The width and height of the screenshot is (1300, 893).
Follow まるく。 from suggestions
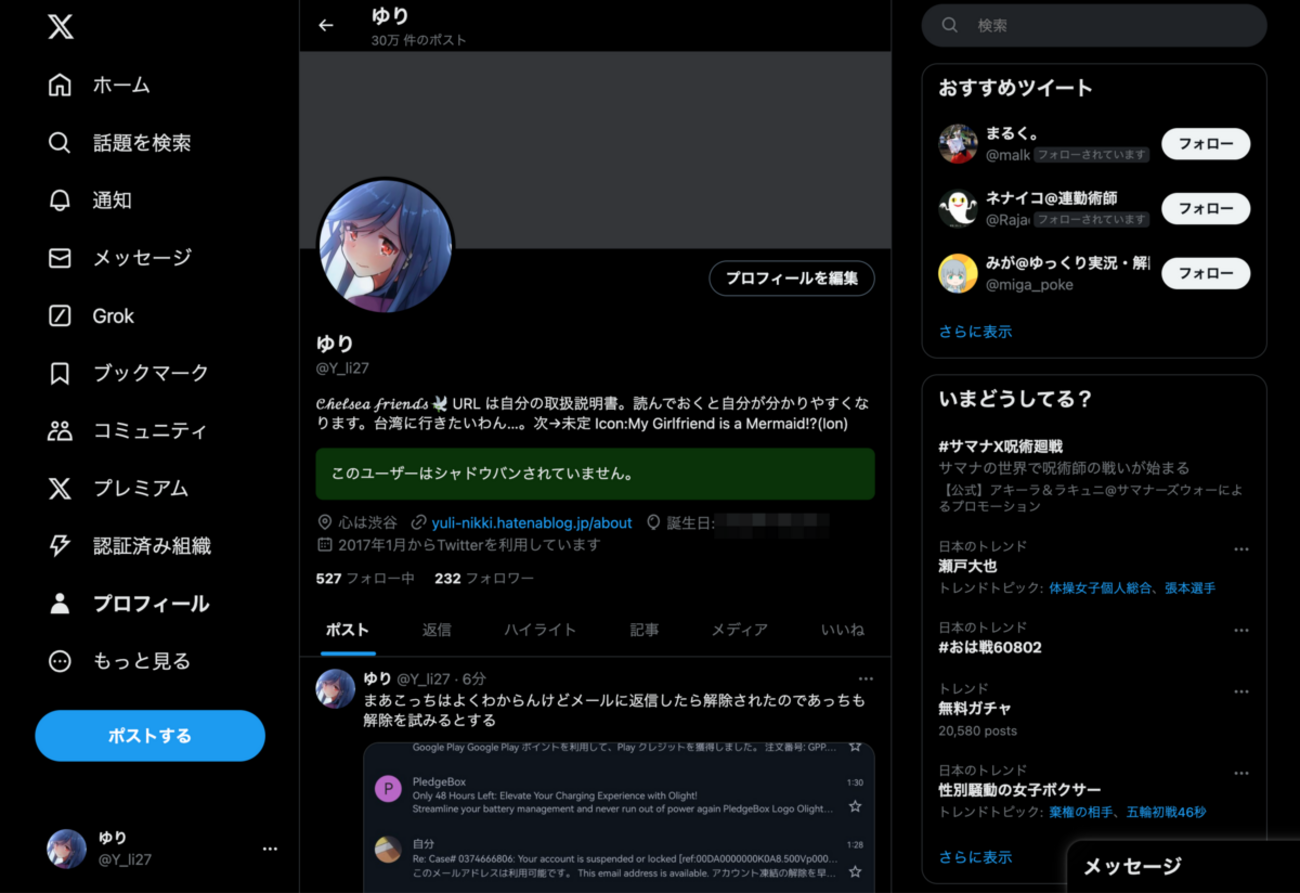(1205, 144)
